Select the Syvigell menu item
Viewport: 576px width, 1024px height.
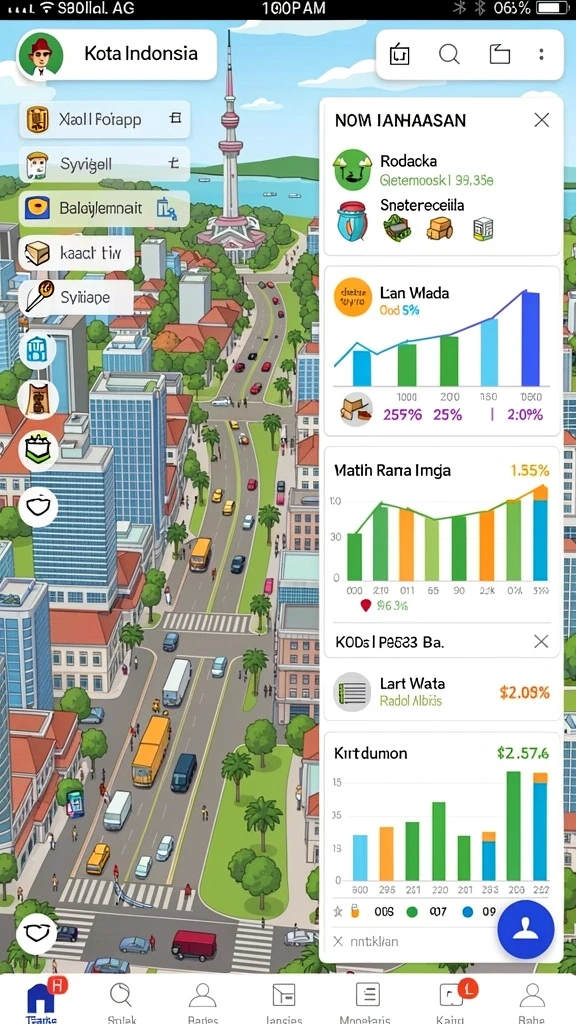point(104,163)
